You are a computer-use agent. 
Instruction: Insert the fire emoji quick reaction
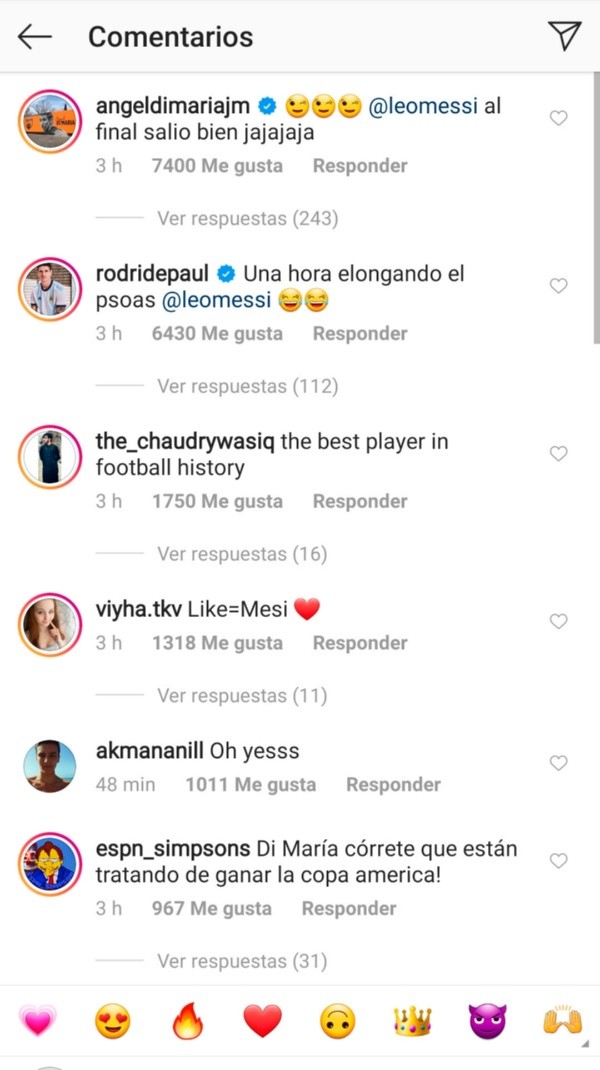188,1021
